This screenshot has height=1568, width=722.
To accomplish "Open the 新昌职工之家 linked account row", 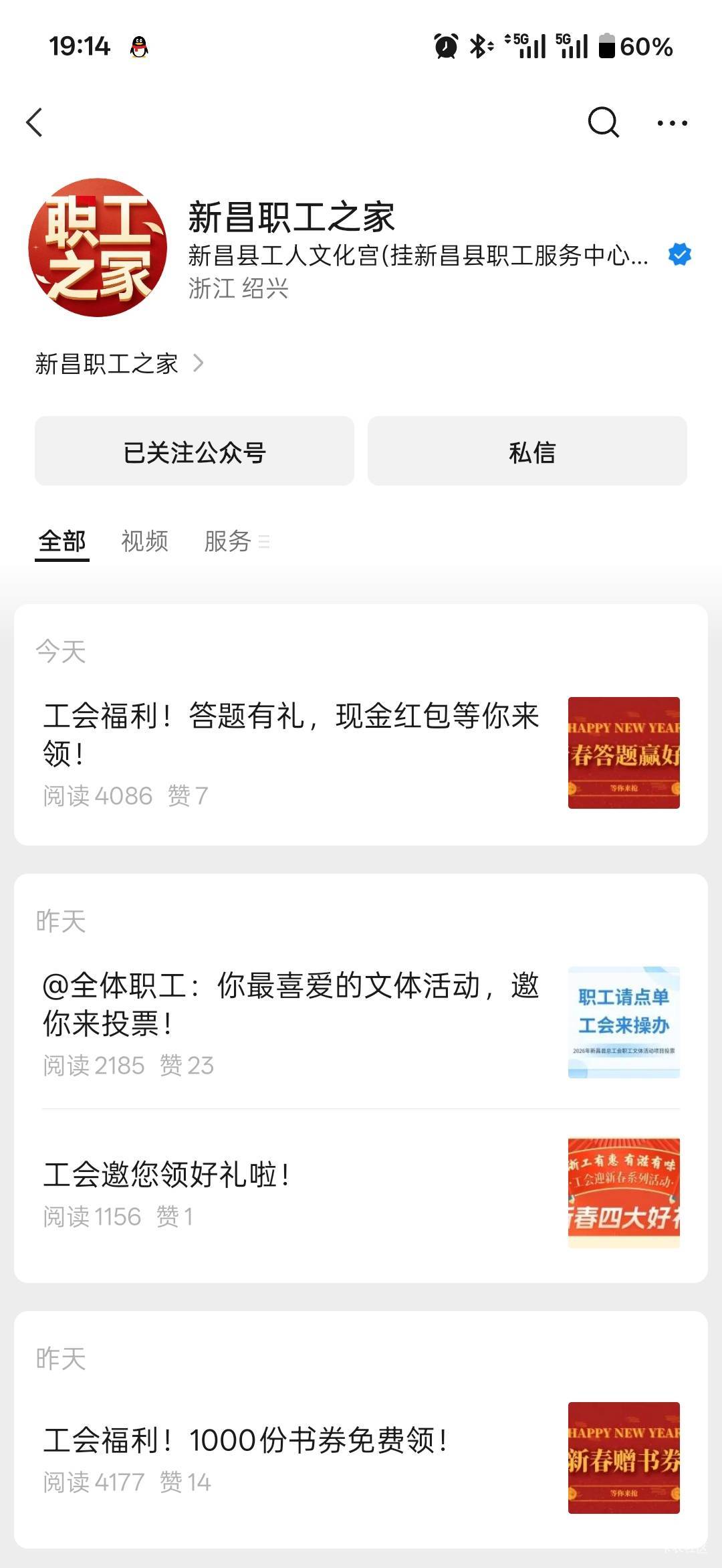I will pyautogui.click(x=119, y=364).
